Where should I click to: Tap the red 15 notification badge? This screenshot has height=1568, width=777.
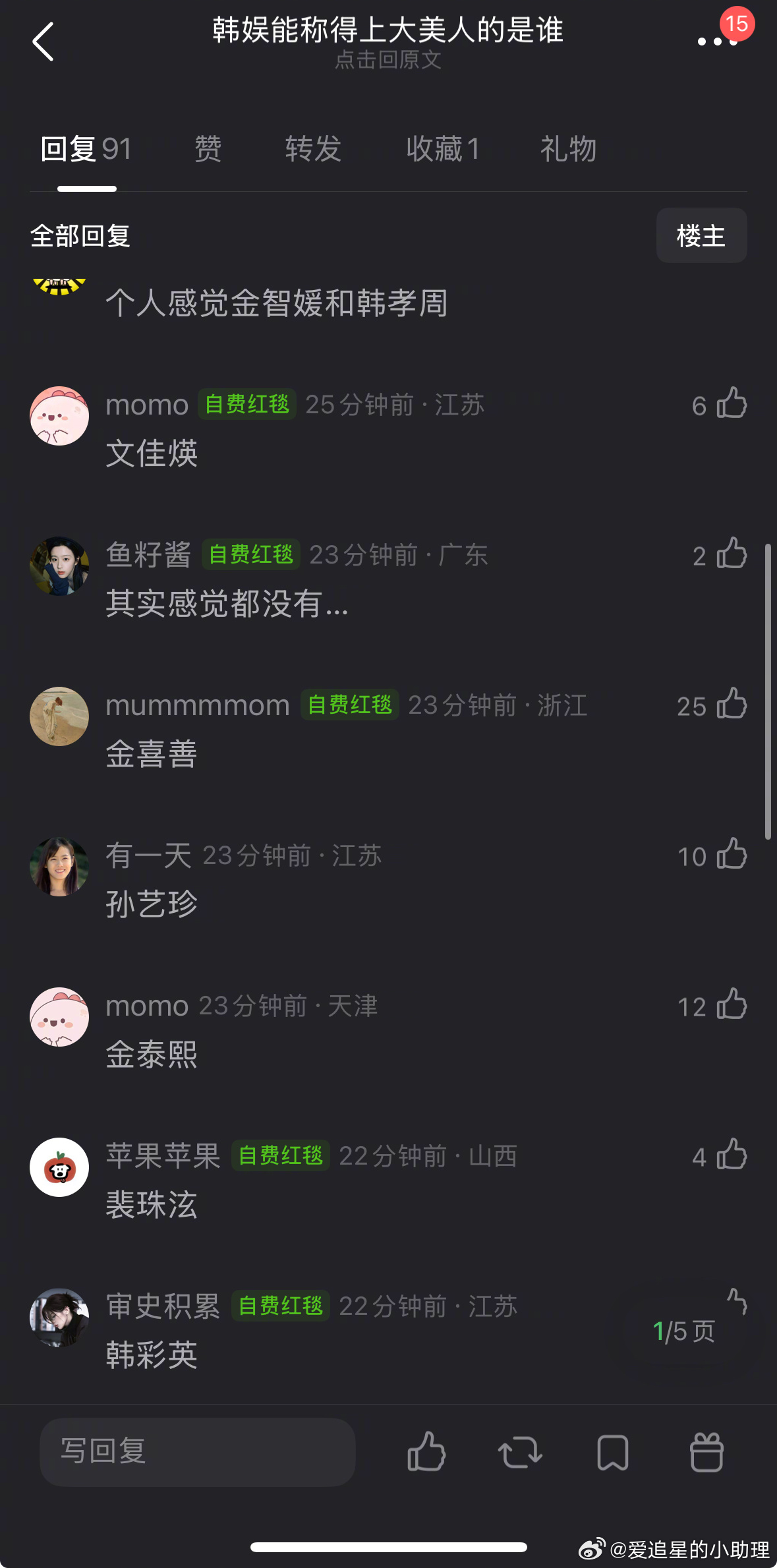tap(737, 24)
